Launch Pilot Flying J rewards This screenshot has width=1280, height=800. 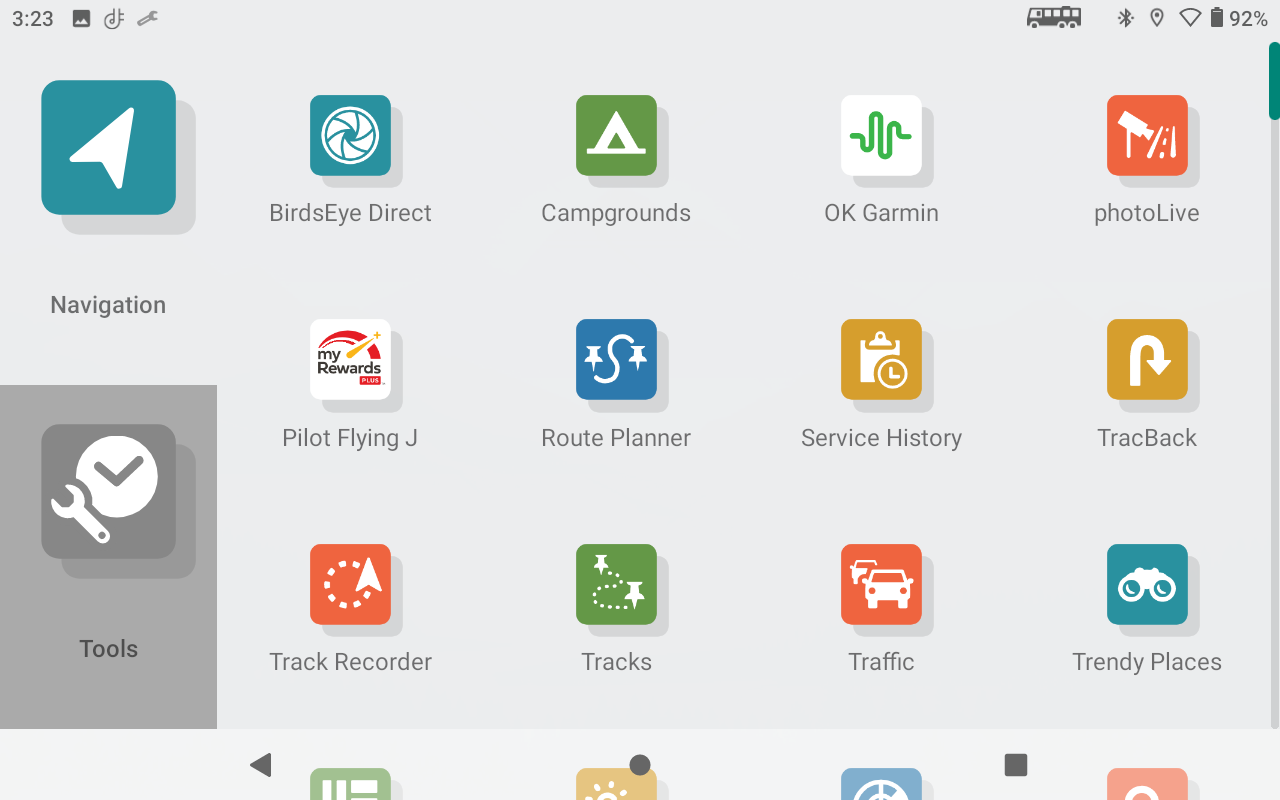pos(350,360)
